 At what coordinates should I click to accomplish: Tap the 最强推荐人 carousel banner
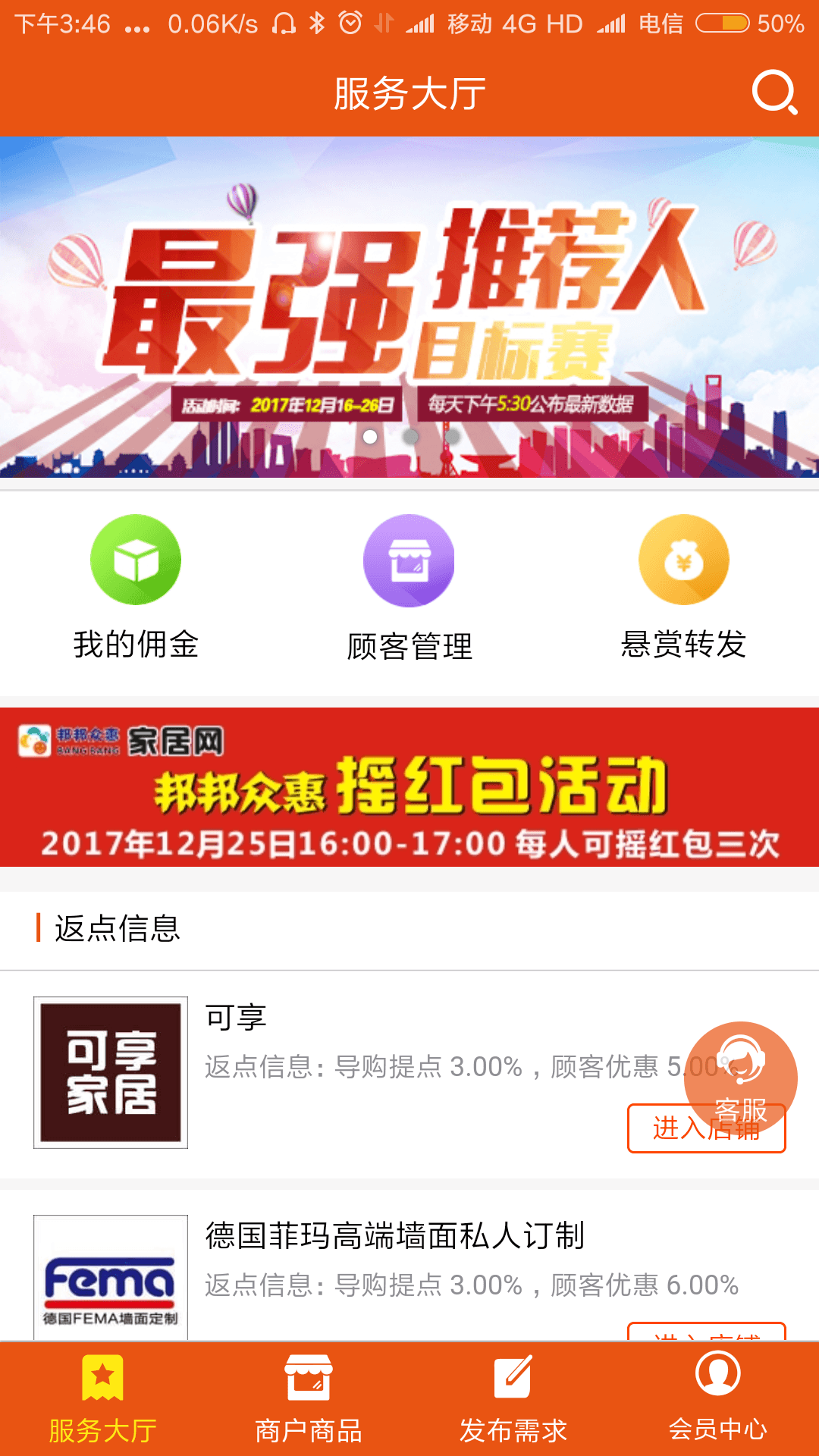[x=409, y=303]
